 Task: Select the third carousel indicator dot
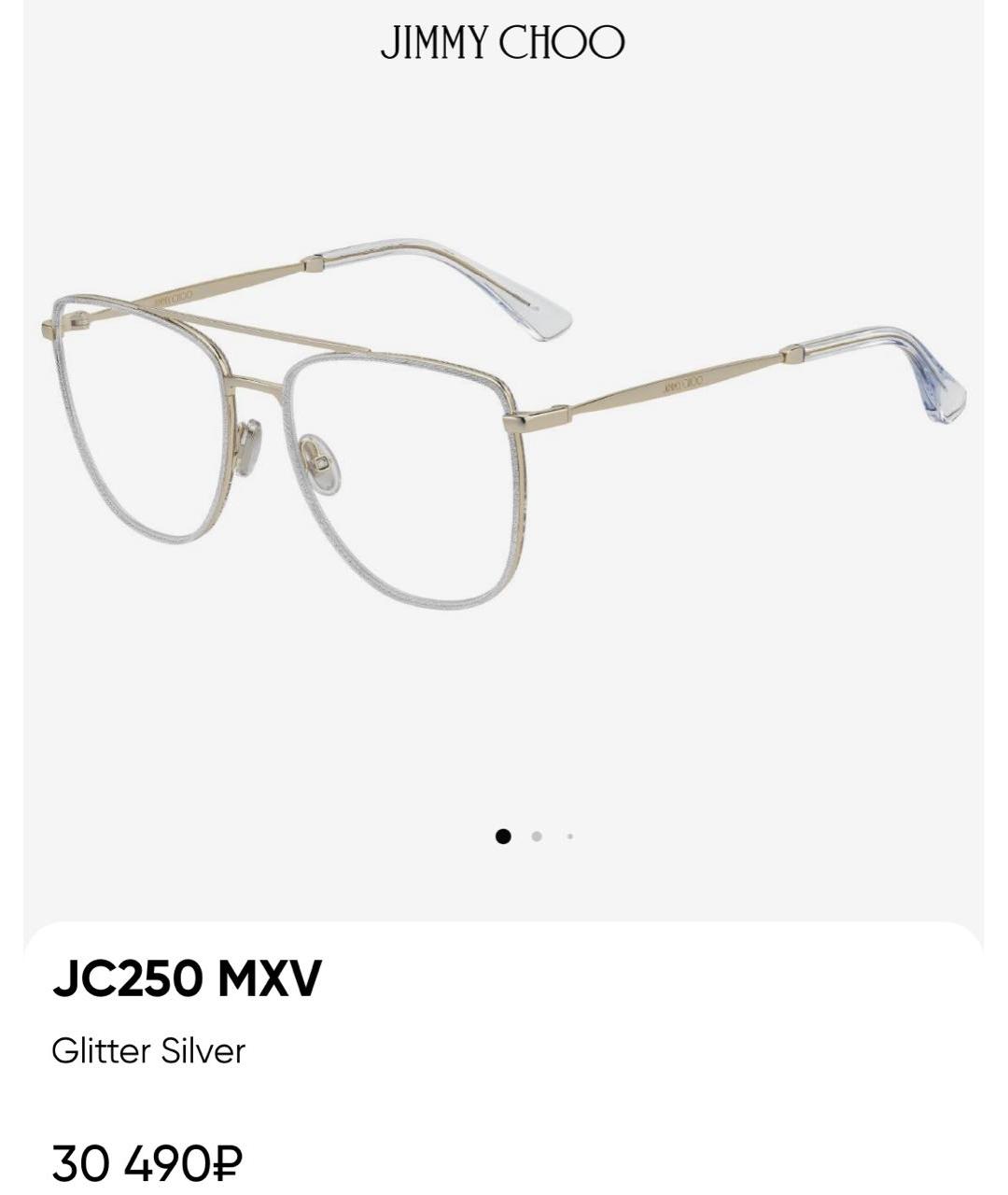570,836
